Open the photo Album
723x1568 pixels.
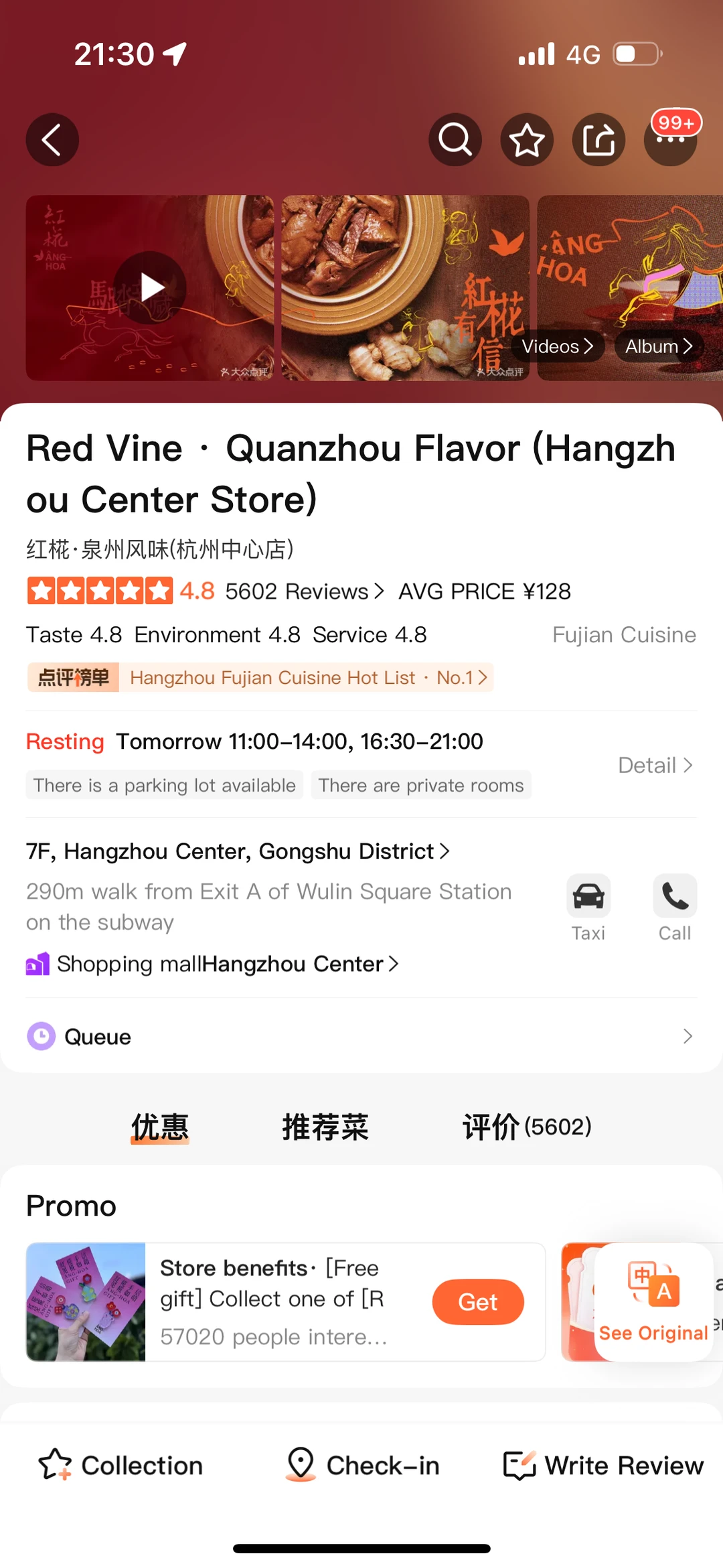tap(659, 346)
